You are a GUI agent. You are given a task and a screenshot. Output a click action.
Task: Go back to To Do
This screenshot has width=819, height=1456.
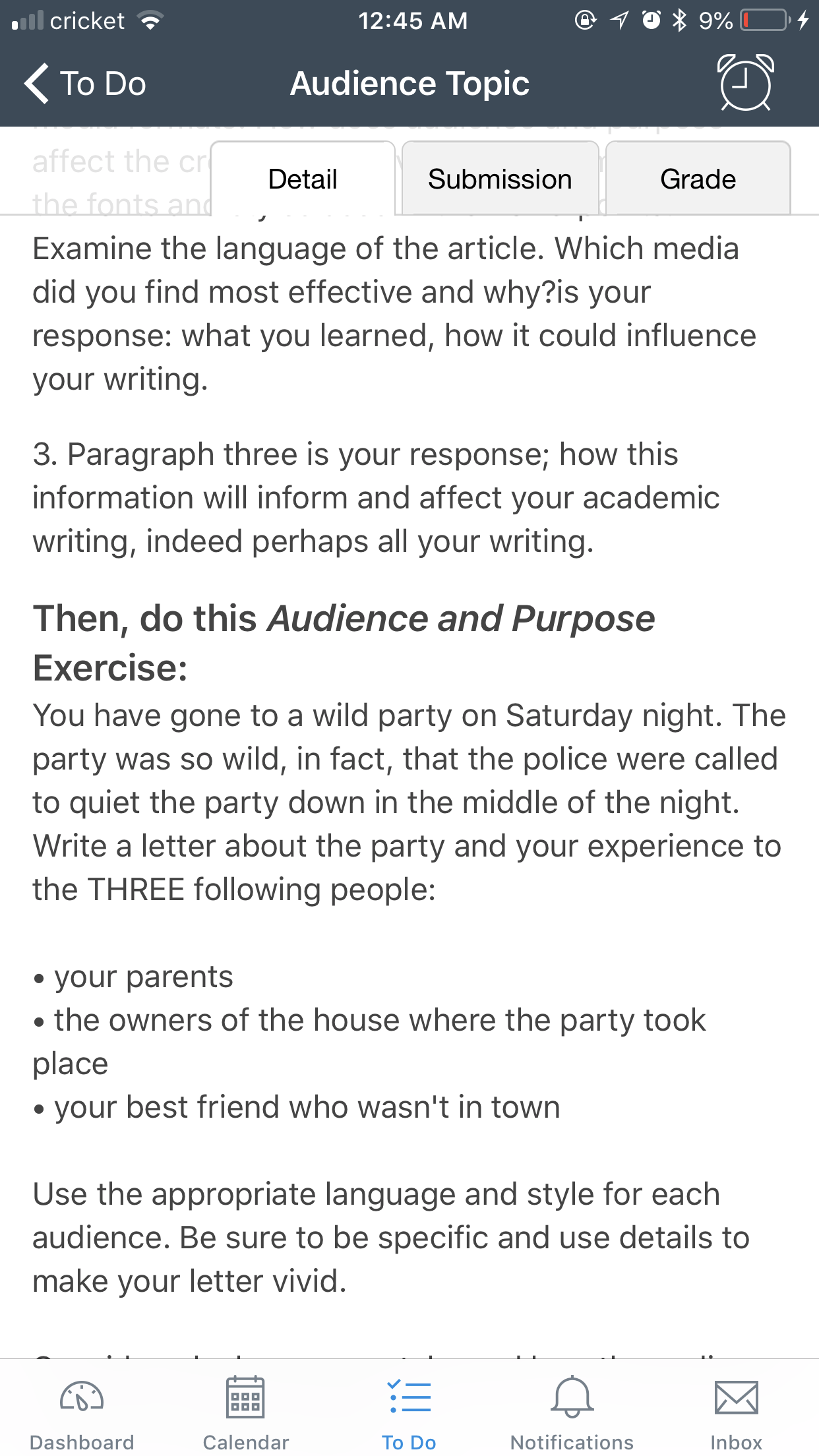pos(85,84)
